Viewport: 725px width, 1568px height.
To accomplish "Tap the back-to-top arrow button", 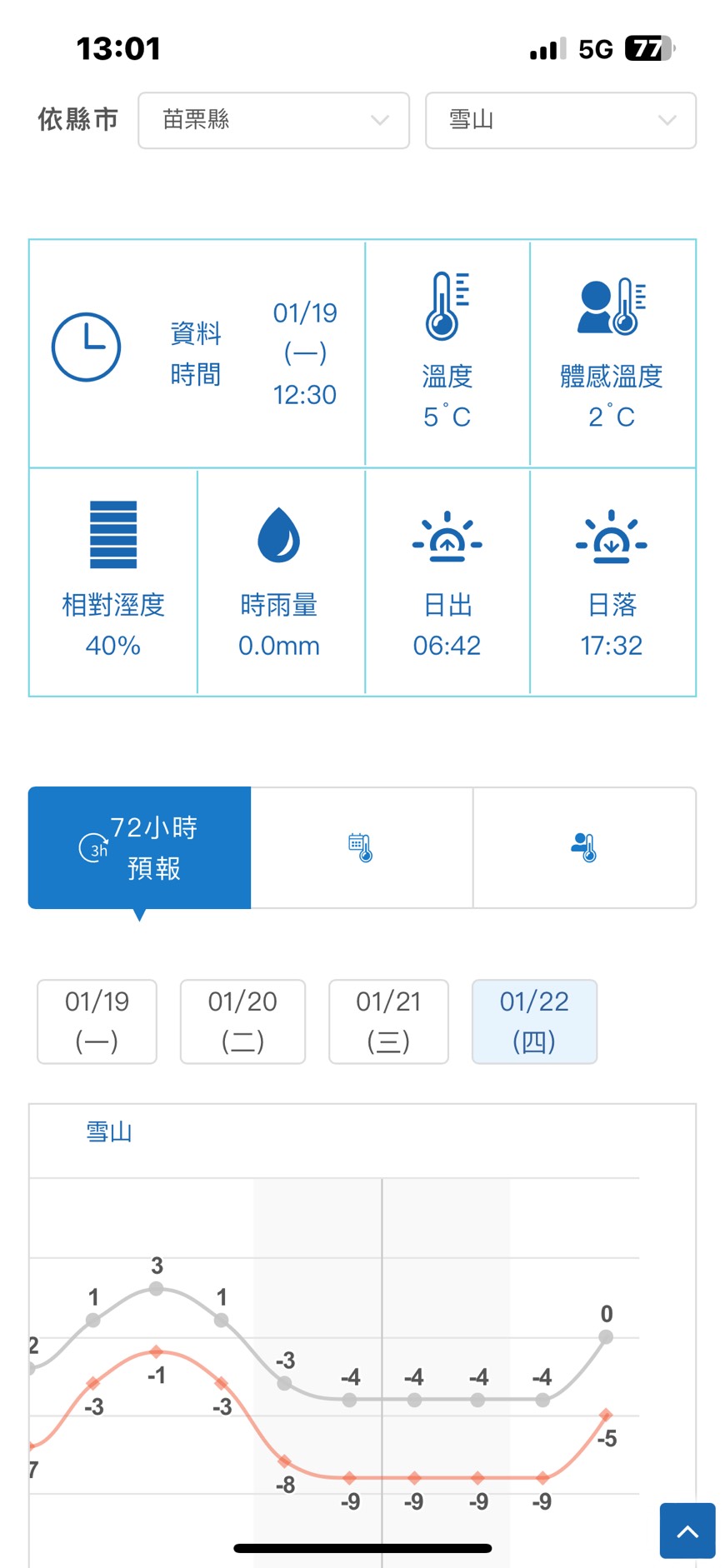I will [687, 1531].
